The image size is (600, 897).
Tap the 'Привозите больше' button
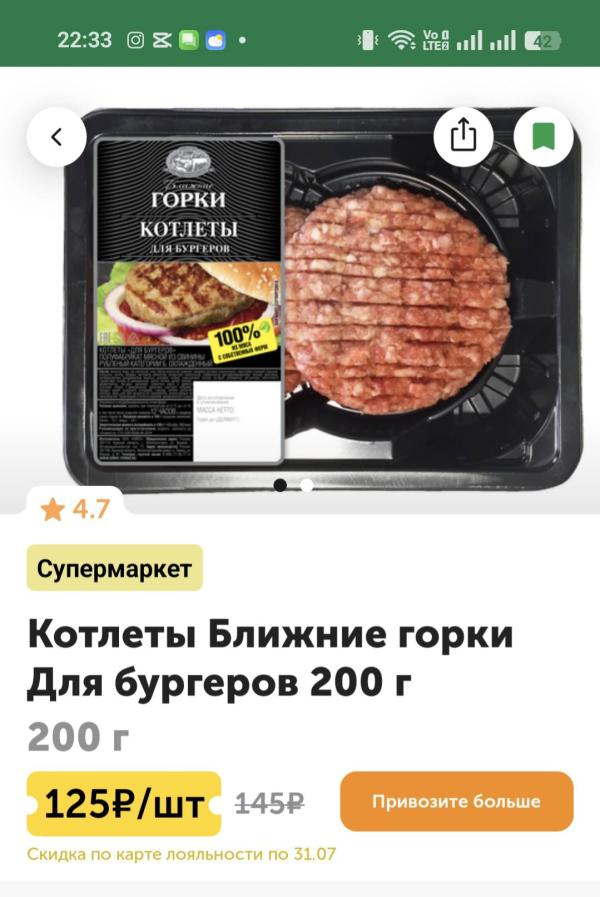click(x=456, y=801)
